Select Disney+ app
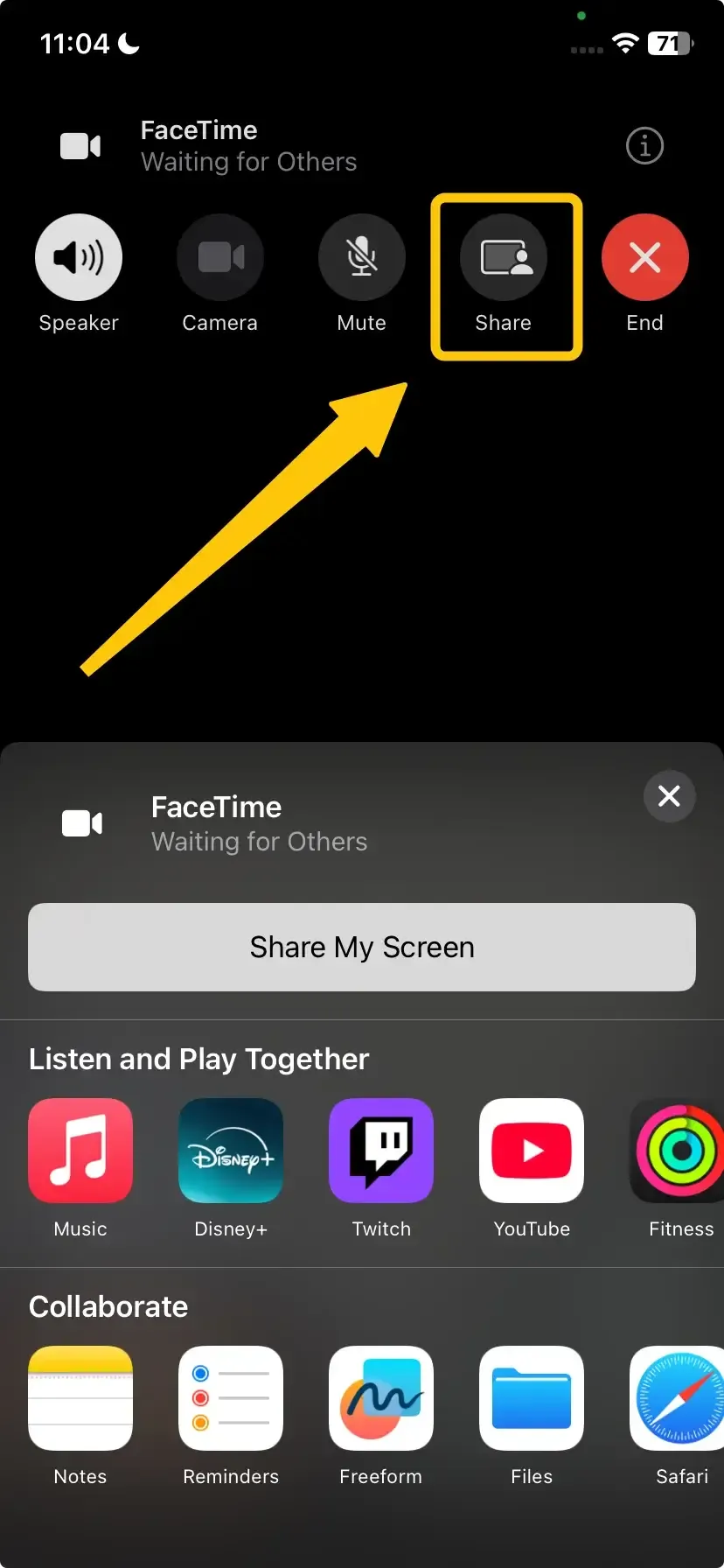This screenshot has height=1568, width=724. pyautogui.click(x=231, y=1151)
